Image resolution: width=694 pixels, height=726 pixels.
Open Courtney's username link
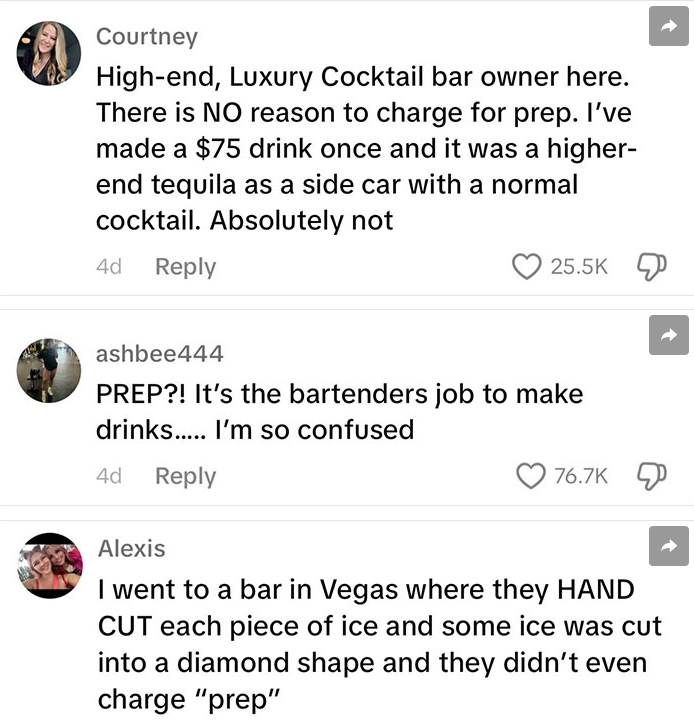point(147,37)
